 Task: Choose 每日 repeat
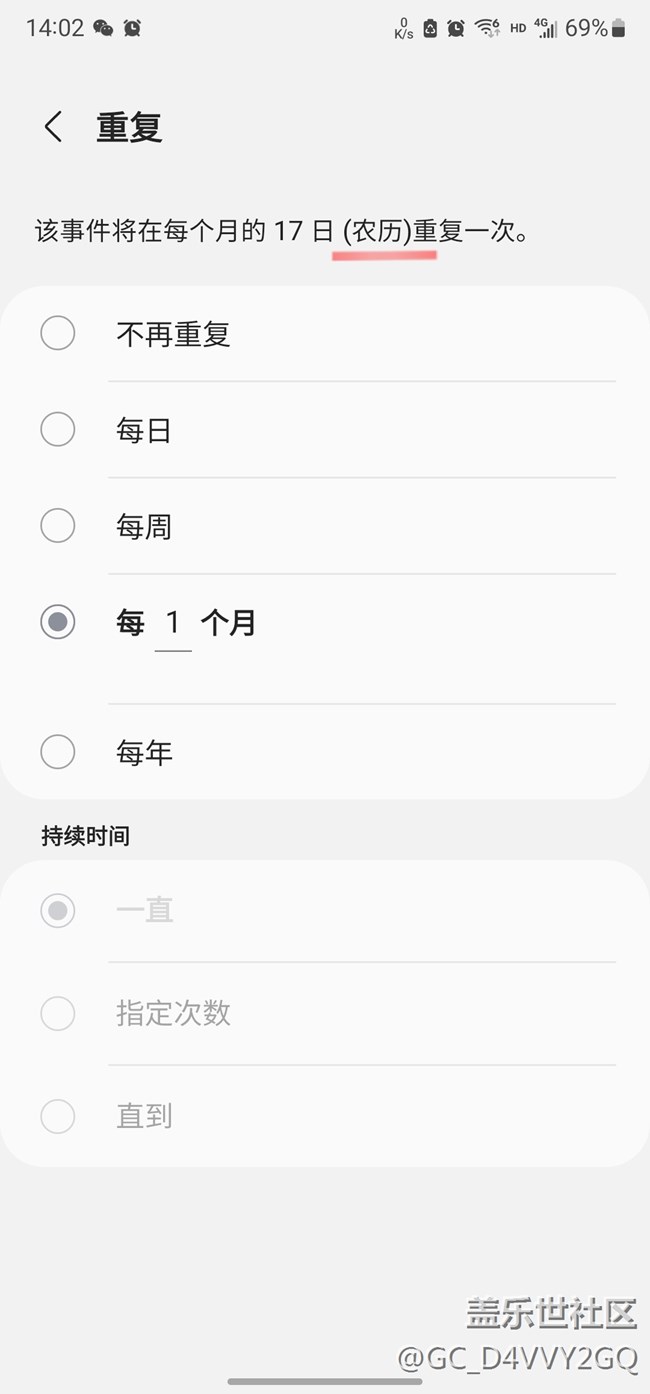pyautogui.click(x=58, y=430)
